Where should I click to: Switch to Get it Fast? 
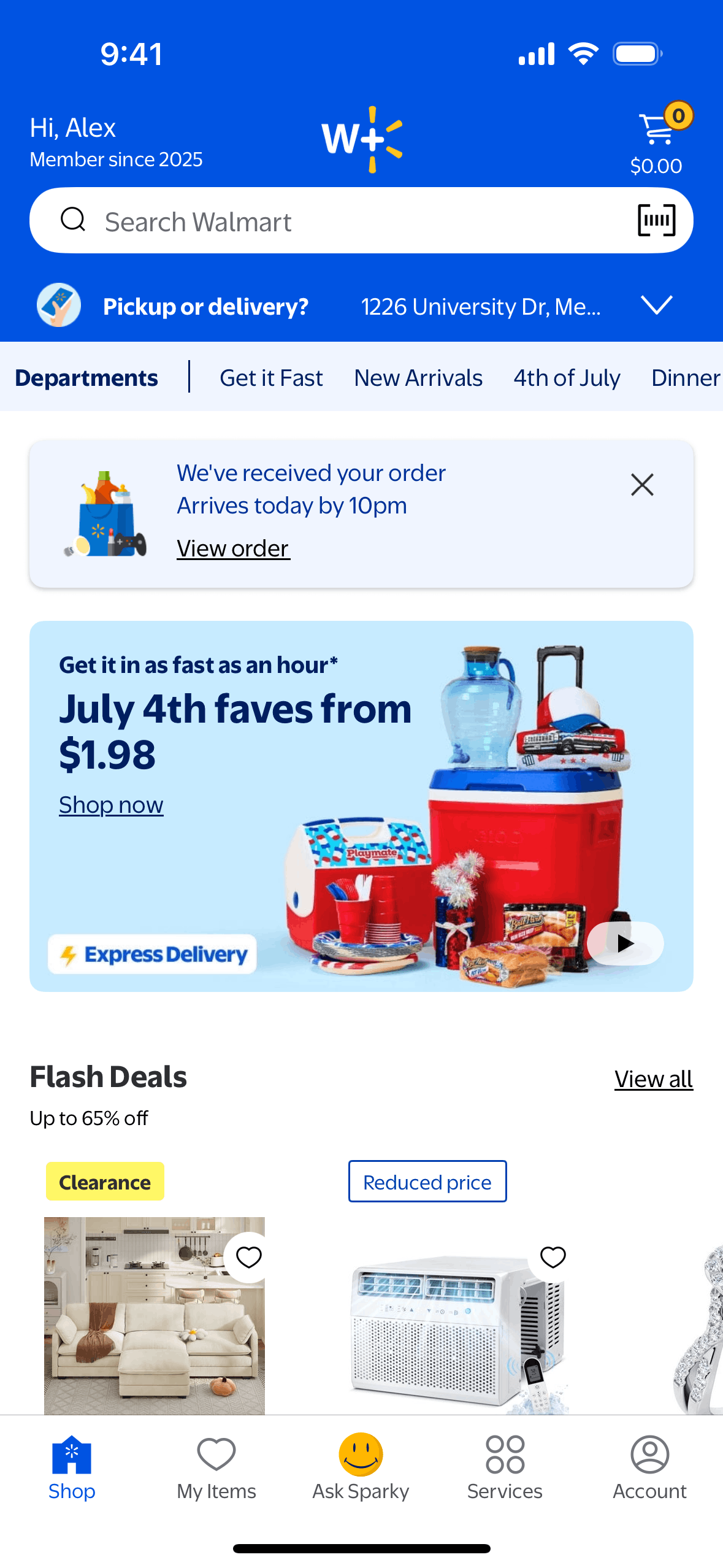(x=271, y=378)
